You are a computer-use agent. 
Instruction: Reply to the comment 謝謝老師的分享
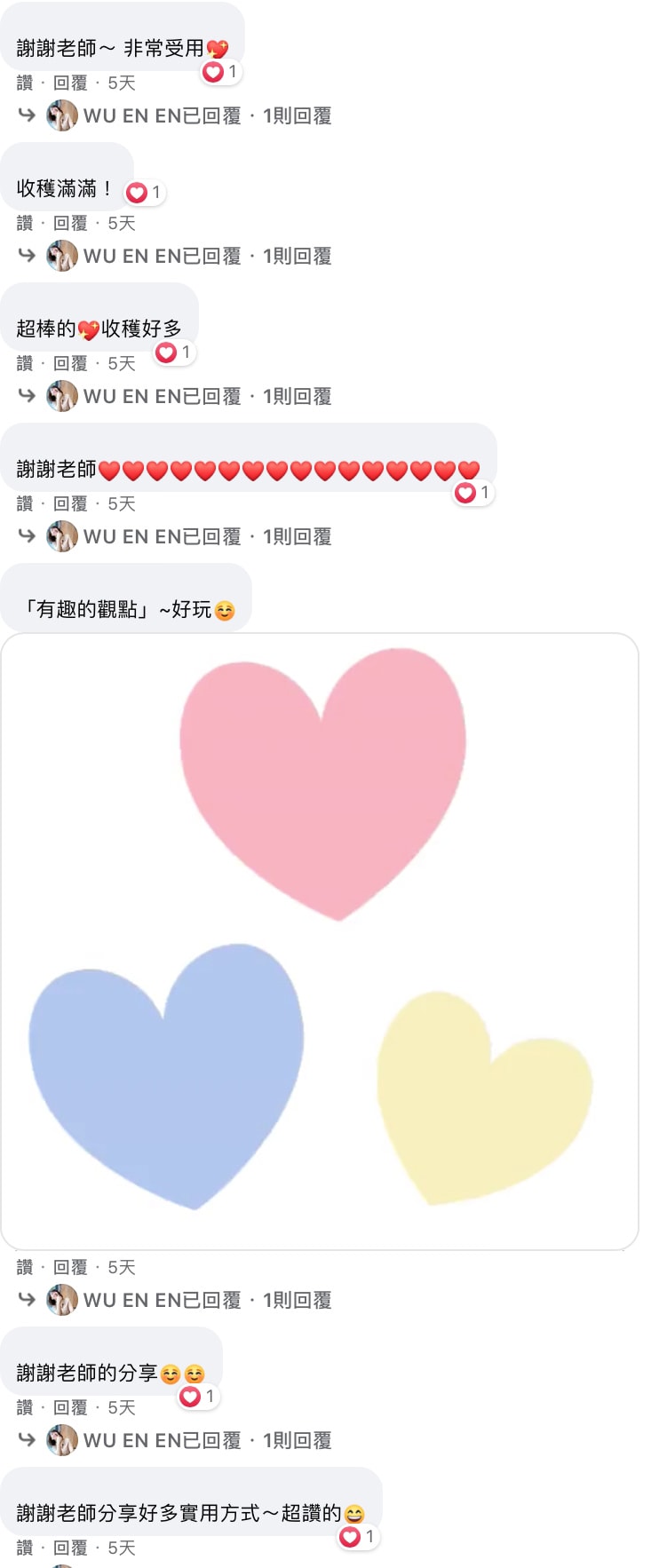coord(70,1407)
